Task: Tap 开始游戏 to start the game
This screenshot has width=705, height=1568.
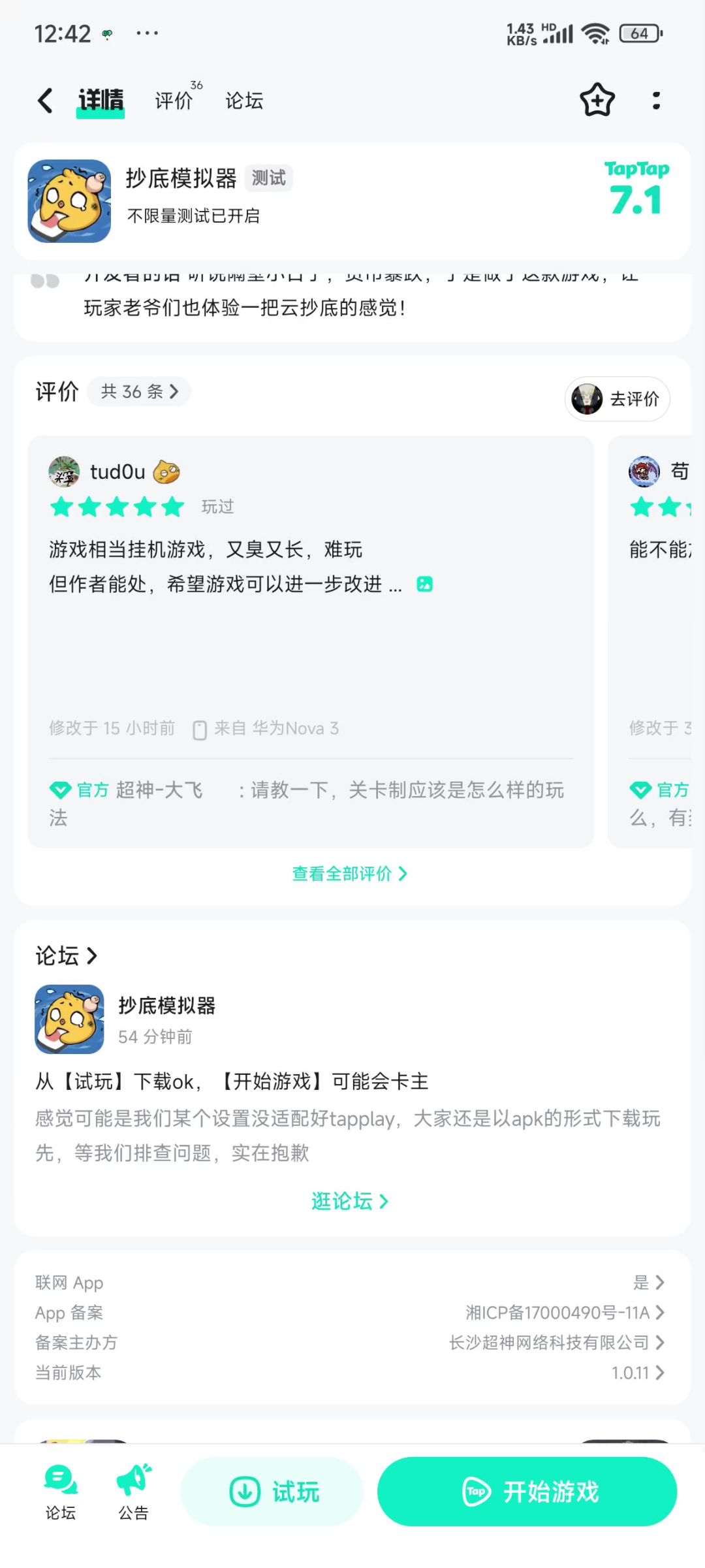Action: [527, 1492]
